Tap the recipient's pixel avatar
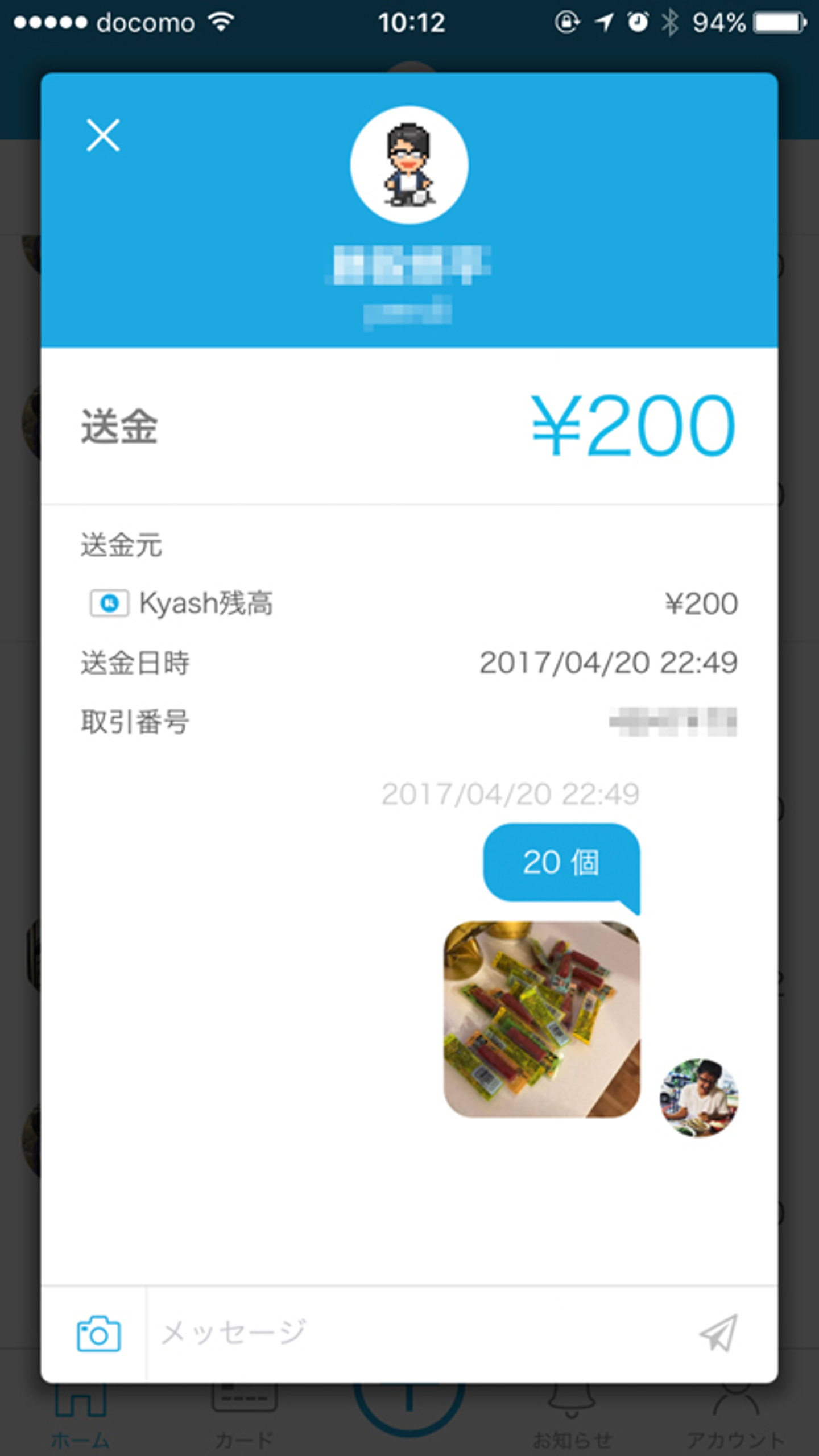Viewport: 819px width, 1456px height. click(x=409, y=165)
